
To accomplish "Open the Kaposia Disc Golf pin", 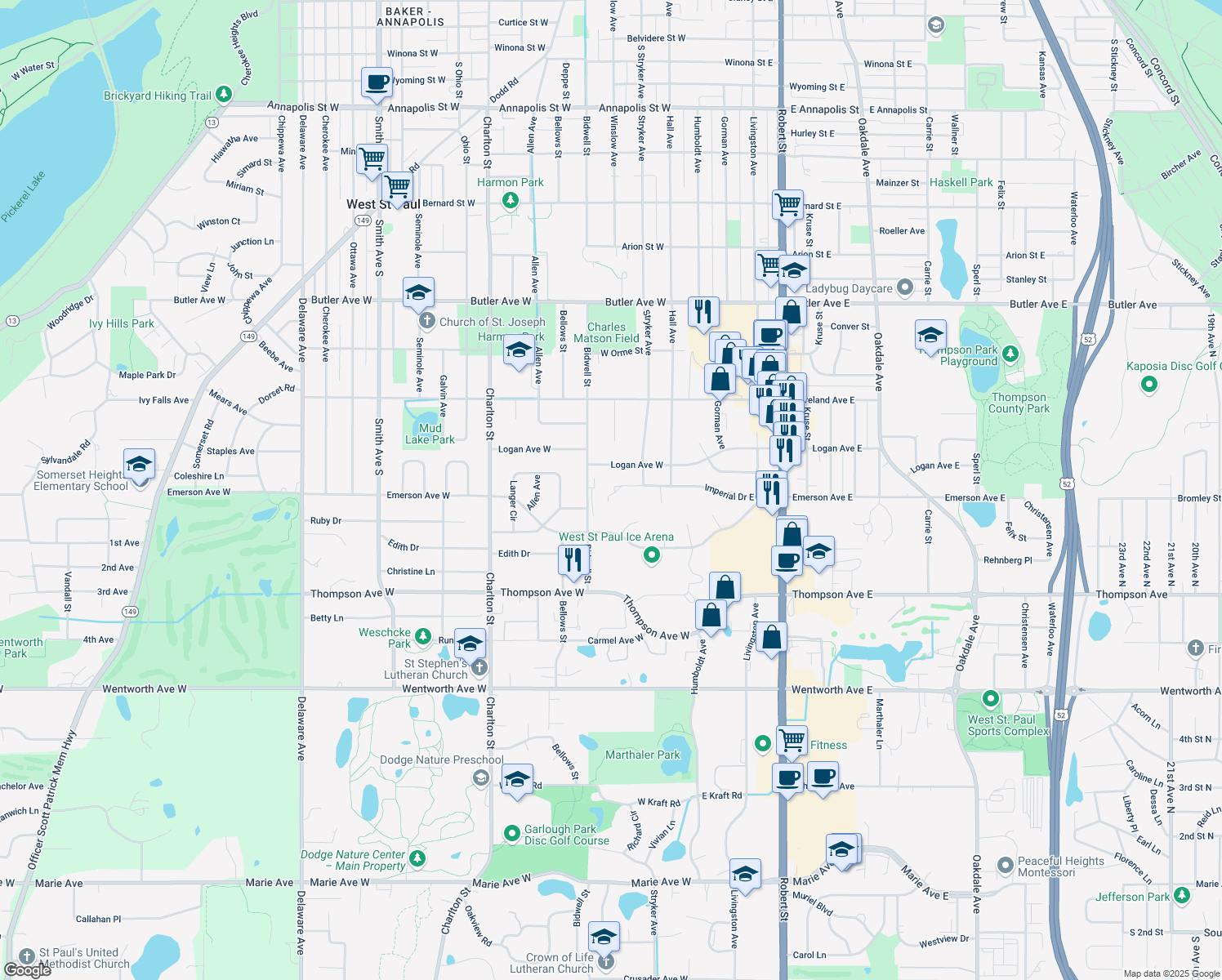I will pos(1149,384).
